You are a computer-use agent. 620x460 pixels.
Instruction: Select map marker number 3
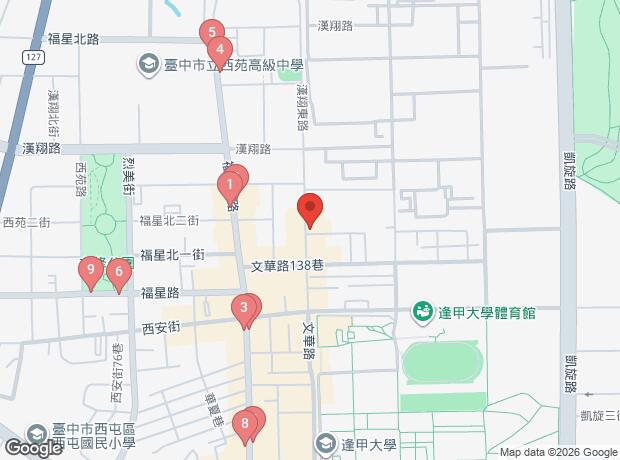243,308
